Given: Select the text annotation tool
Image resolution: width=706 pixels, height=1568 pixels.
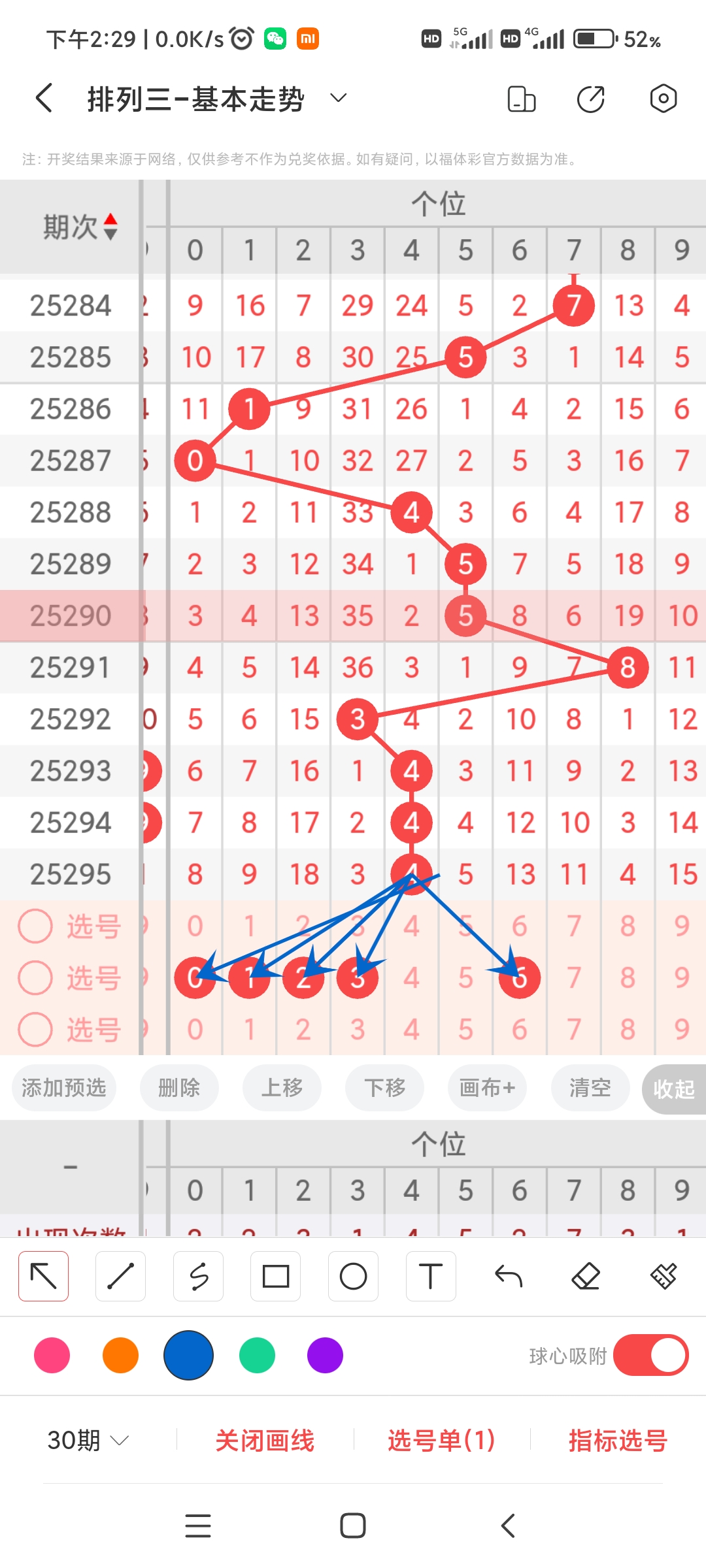Looking at the screenshot, I should coord(431,1276).
